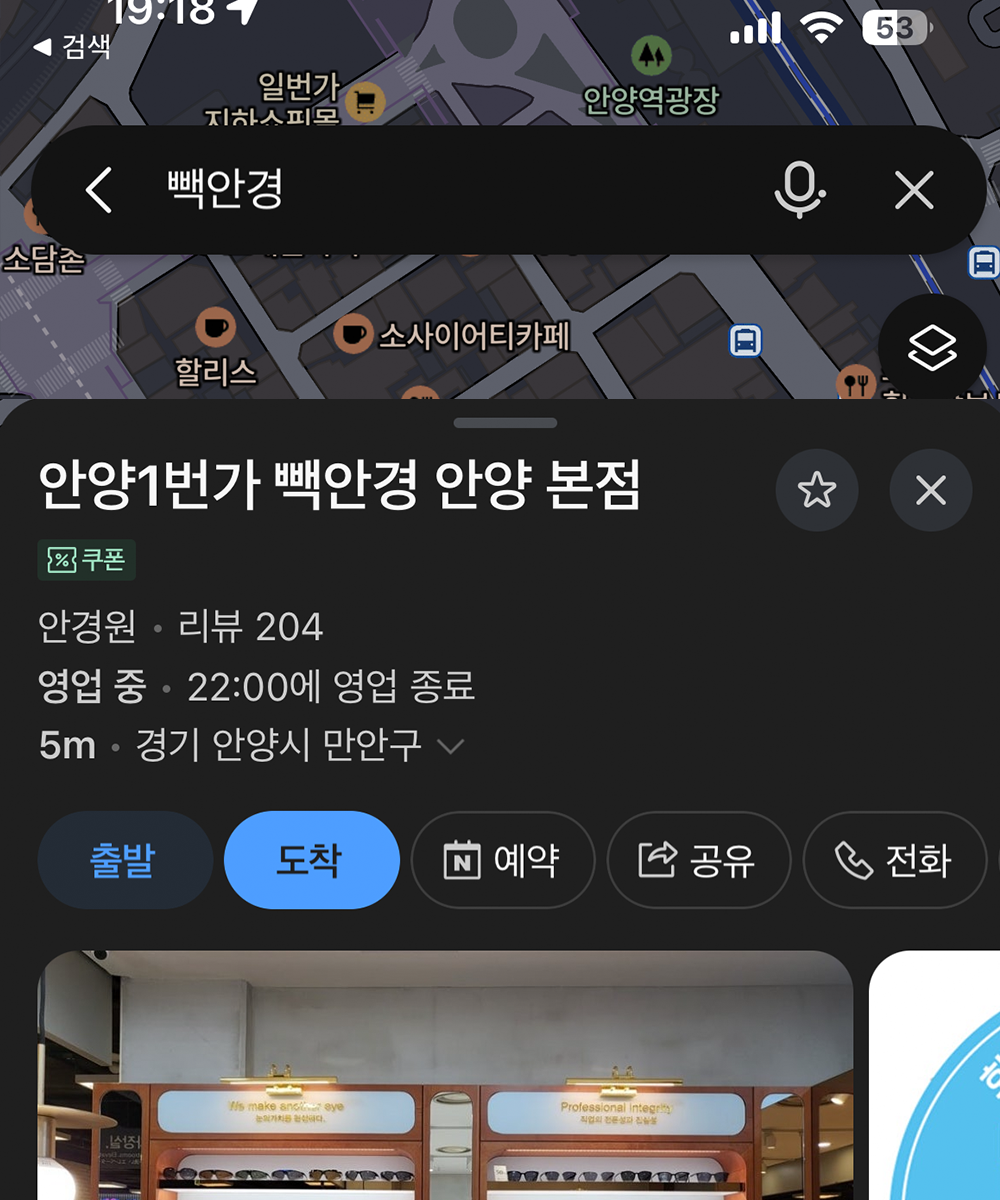Image resolution: width=1000 pixels, height=1200 pixels.
Task: Start voice search with the microphone
Action: pyautogui.click(x=800, y=190)
